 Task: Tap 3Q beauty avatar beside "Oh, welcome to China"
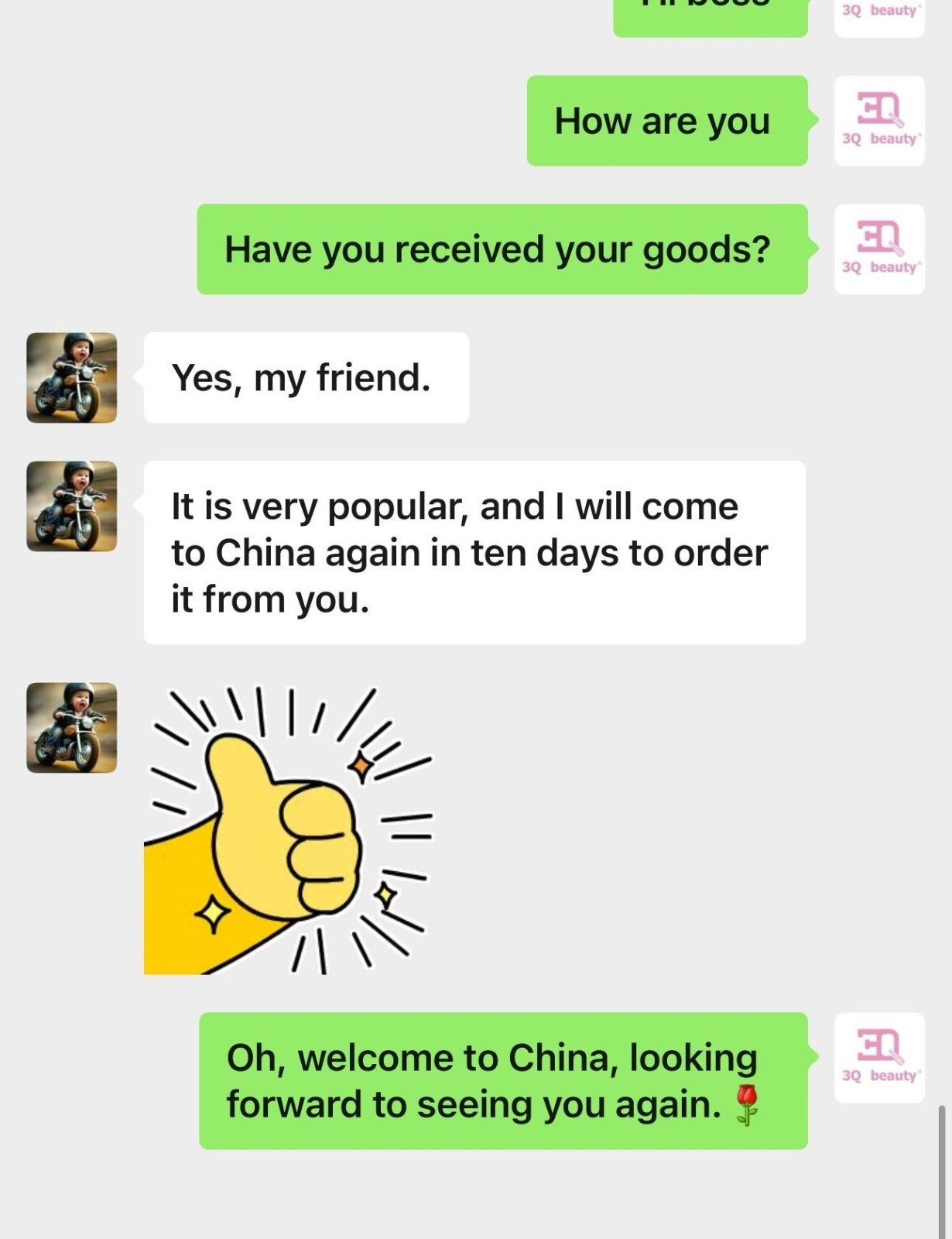(879, 1058)
